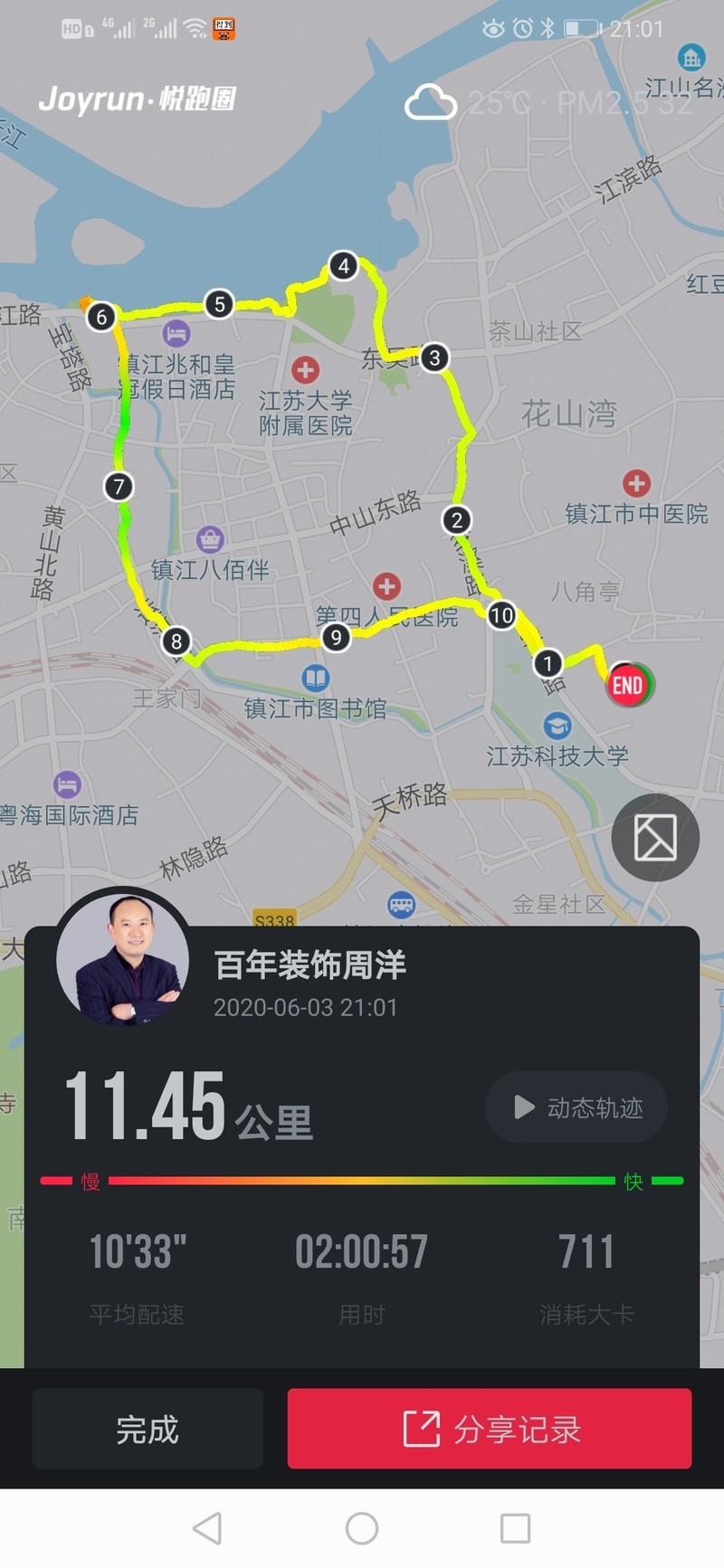Toggle the map display with the round map icon
The width and height of the screenshot is (724, 1568).
pos(655,838)
